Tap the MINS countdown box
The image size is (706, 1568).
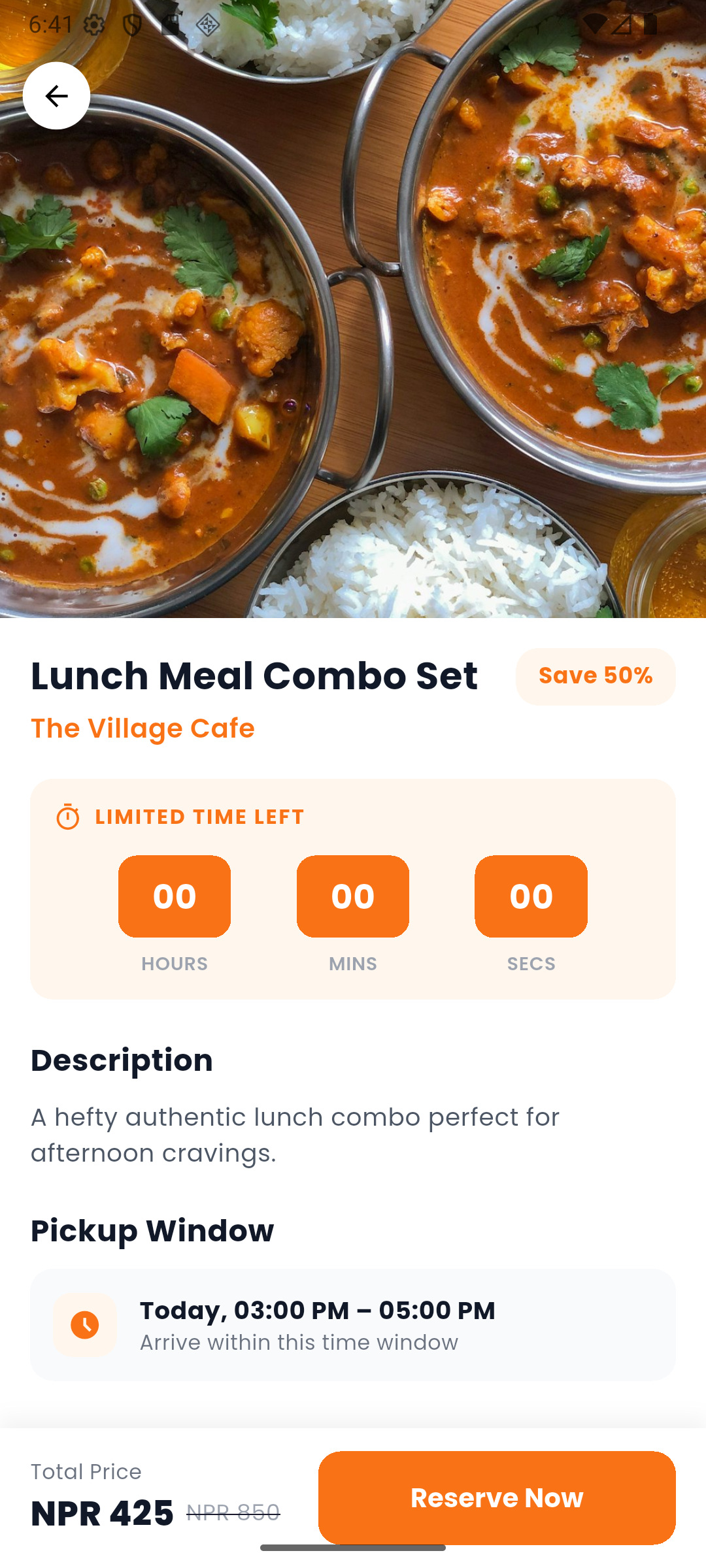(352, 896)
